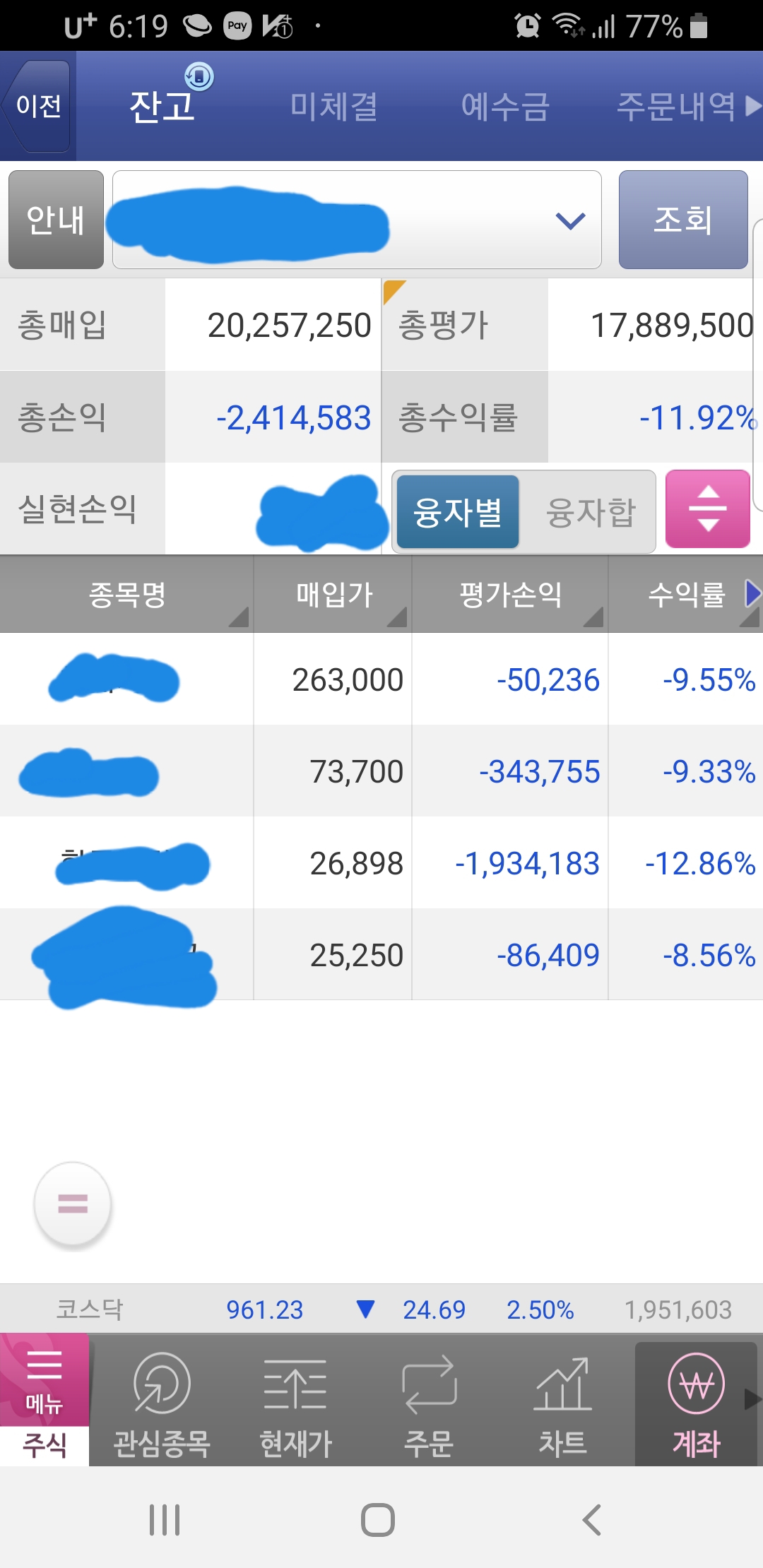Switch to the 예수금 tab

(x=505, y=107)
